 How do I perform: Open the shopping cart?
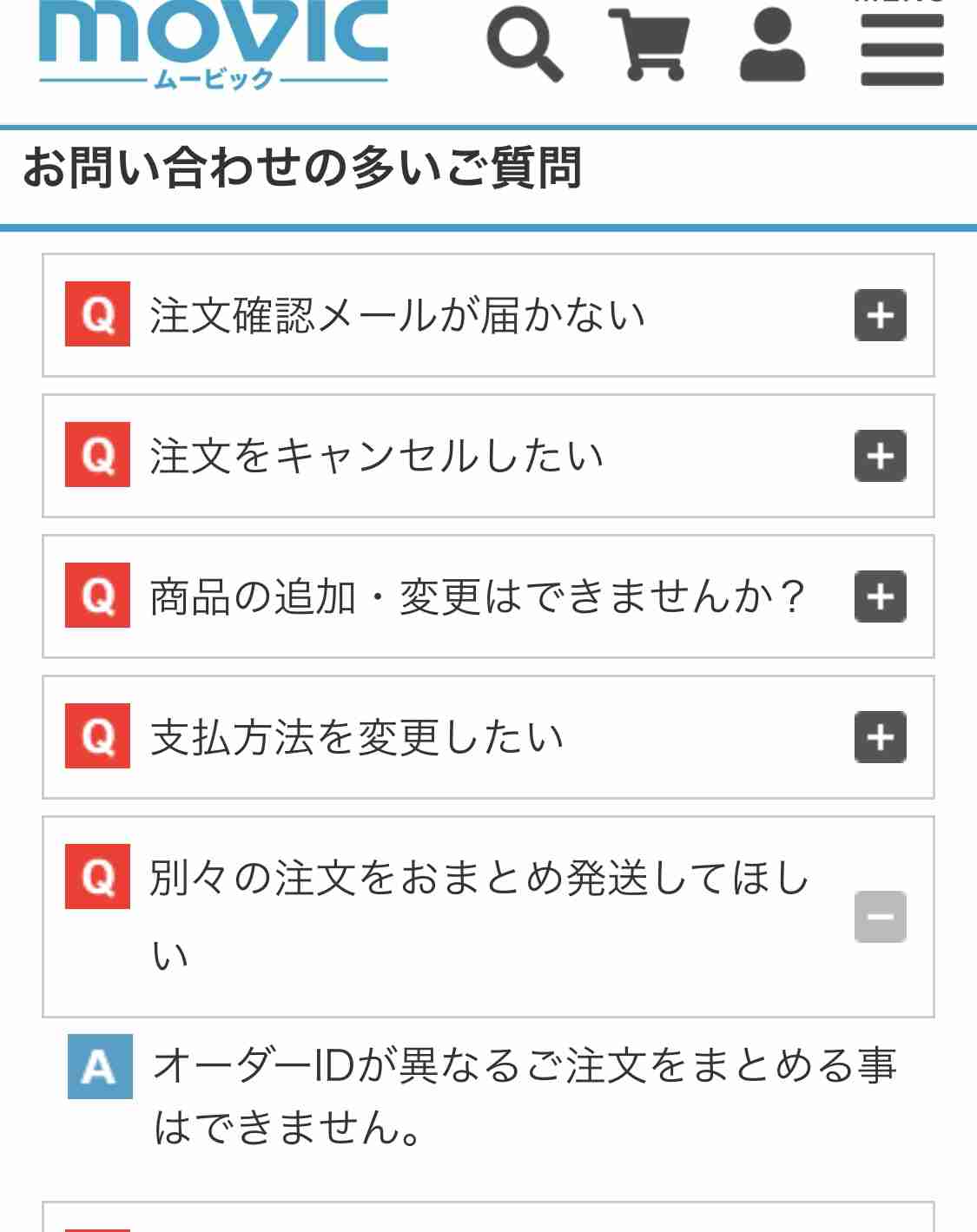(649, 43)
